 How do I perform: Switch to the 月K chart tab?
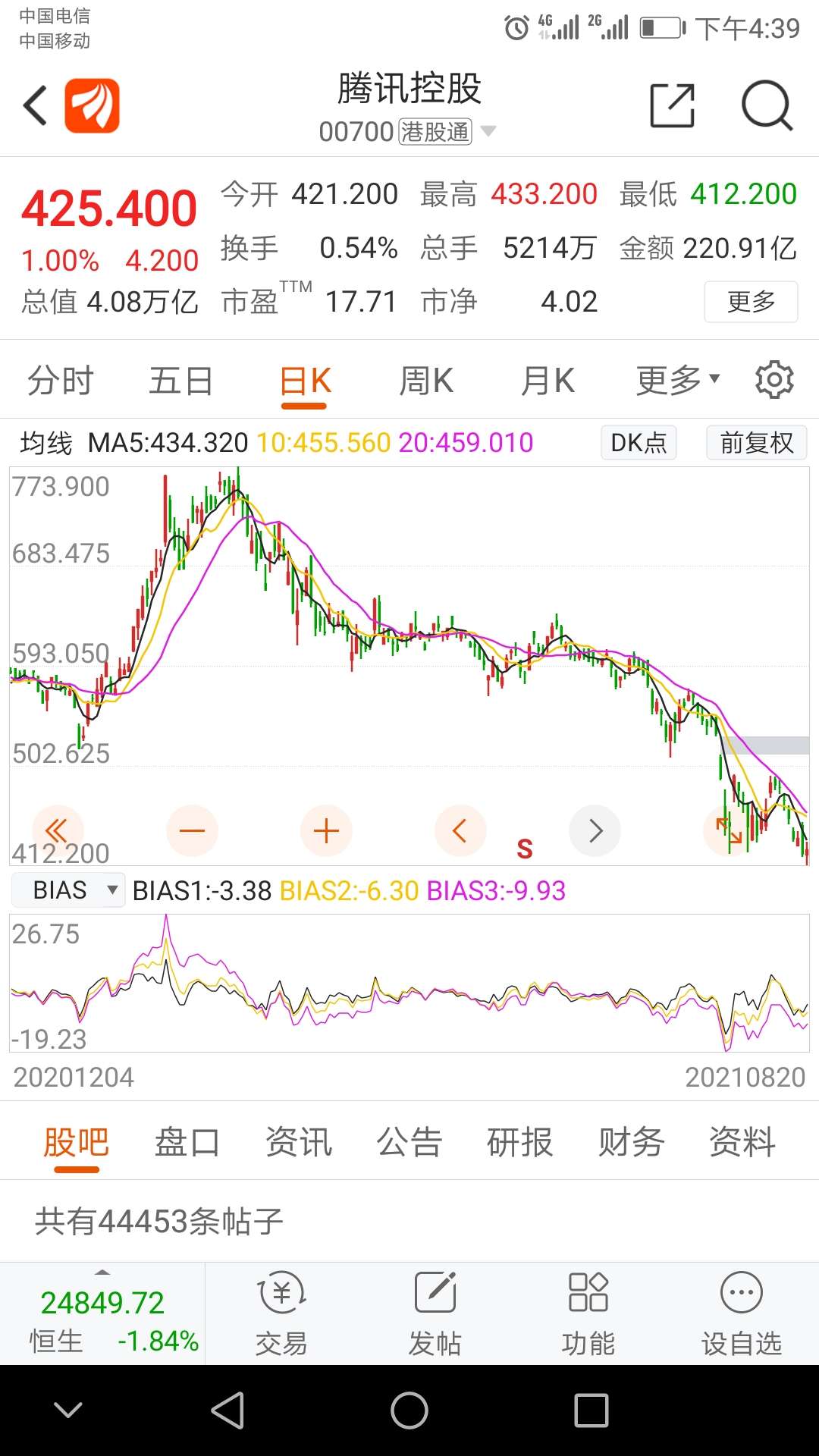click(548, 381)
